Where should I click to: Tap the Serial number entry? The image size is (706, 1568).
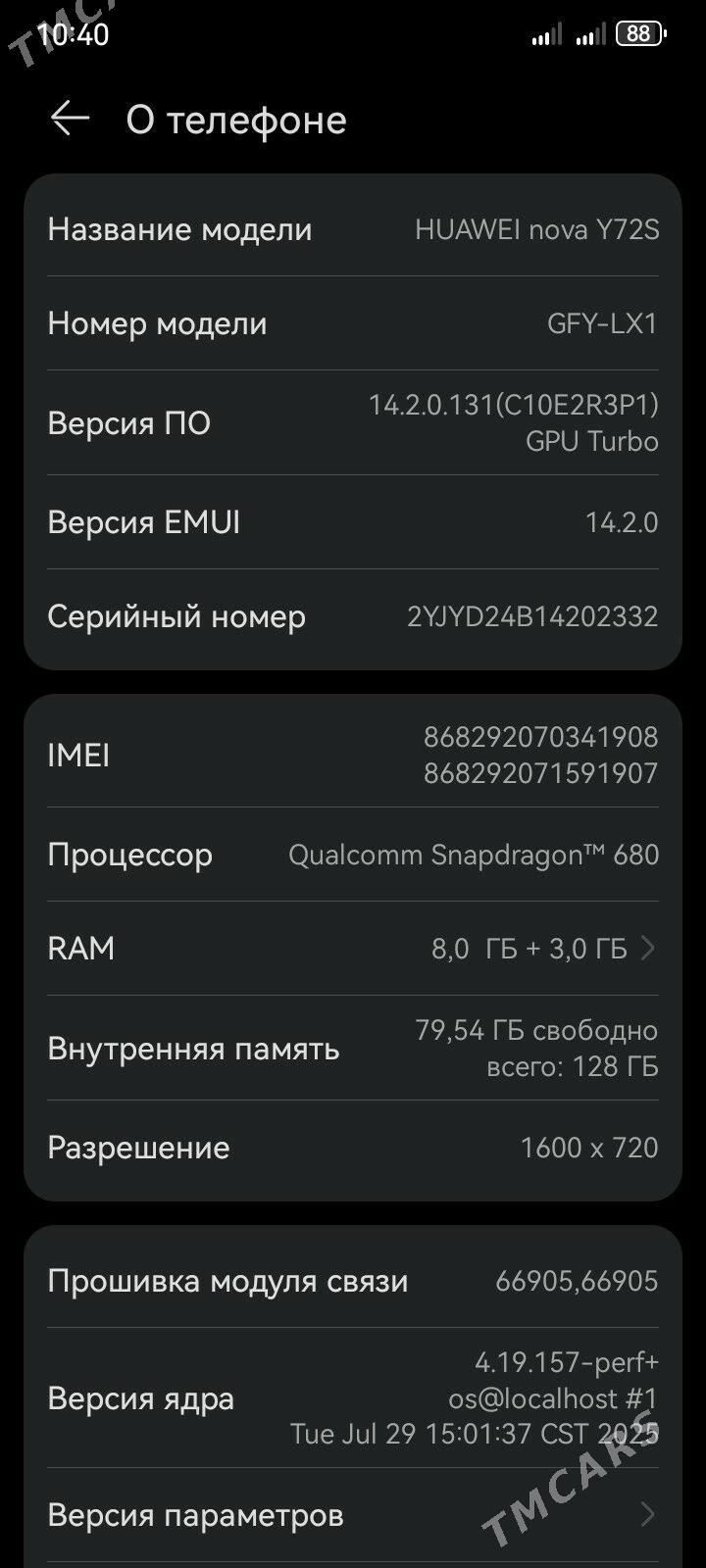click(x=353, y=615)
